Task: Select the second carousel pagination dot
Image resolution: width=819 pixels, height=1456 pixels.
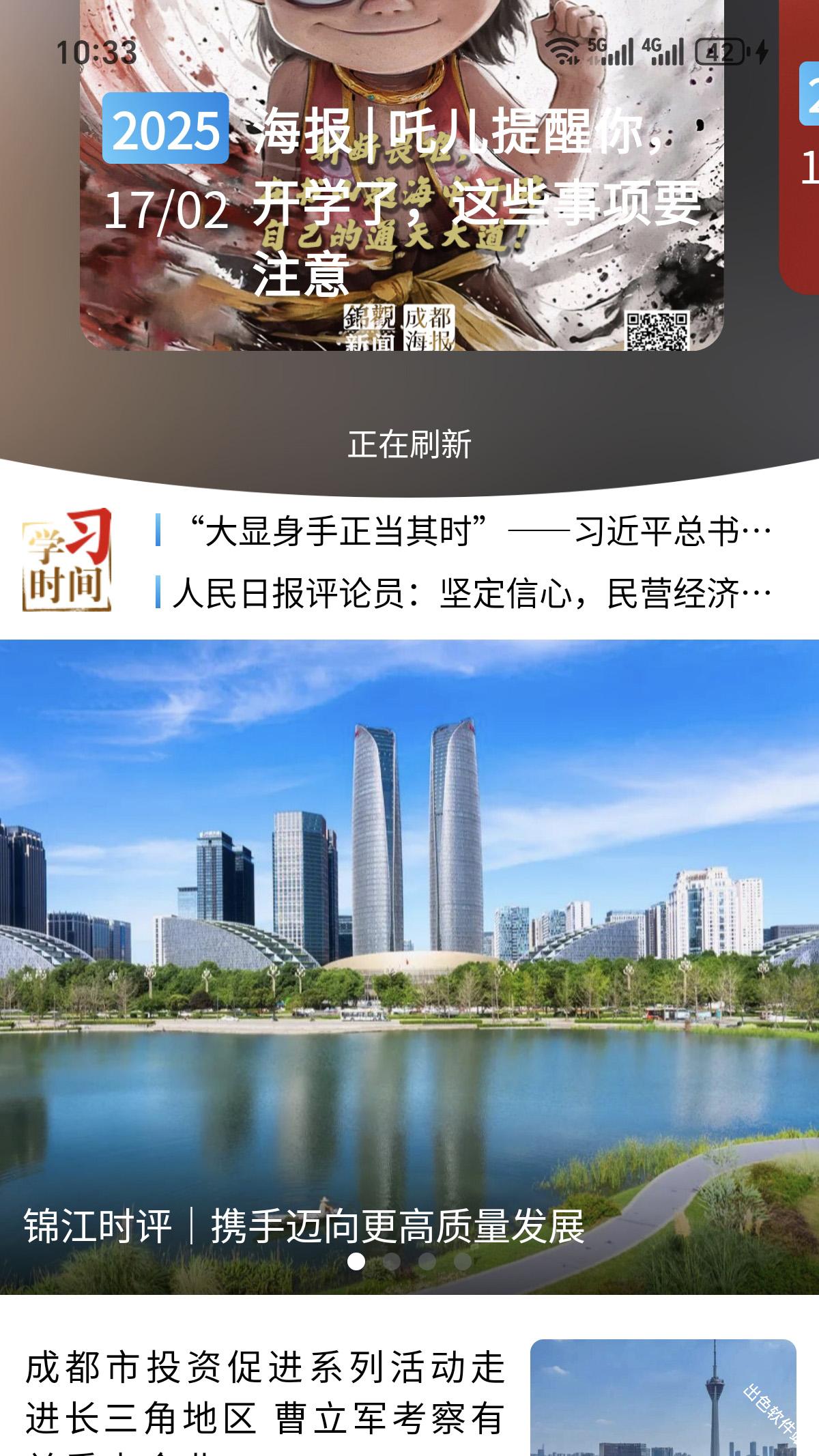Action: click(391, 1261)
